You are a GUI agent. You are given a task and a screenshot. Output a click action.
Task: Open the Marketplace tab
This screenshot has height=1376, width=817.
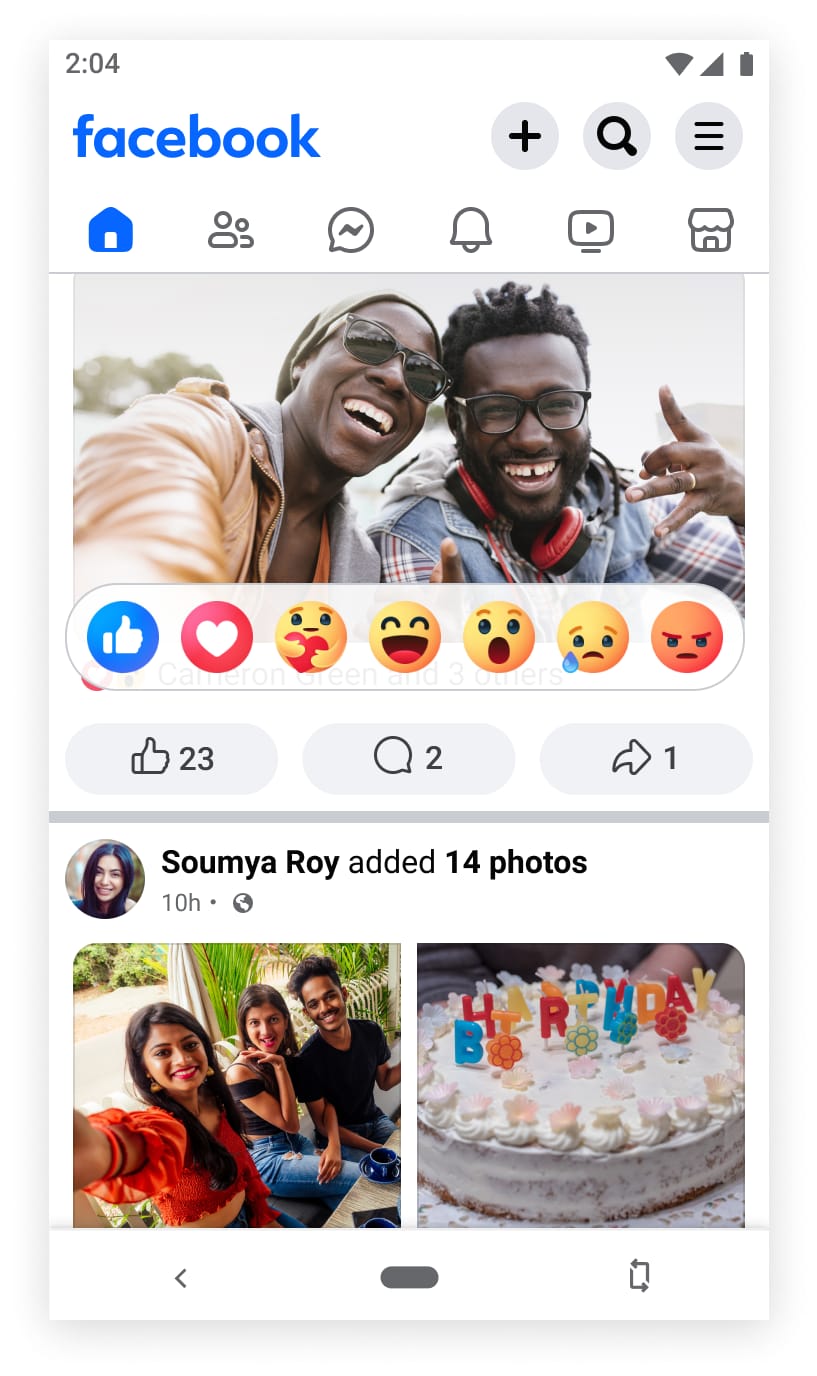[710, 230]
